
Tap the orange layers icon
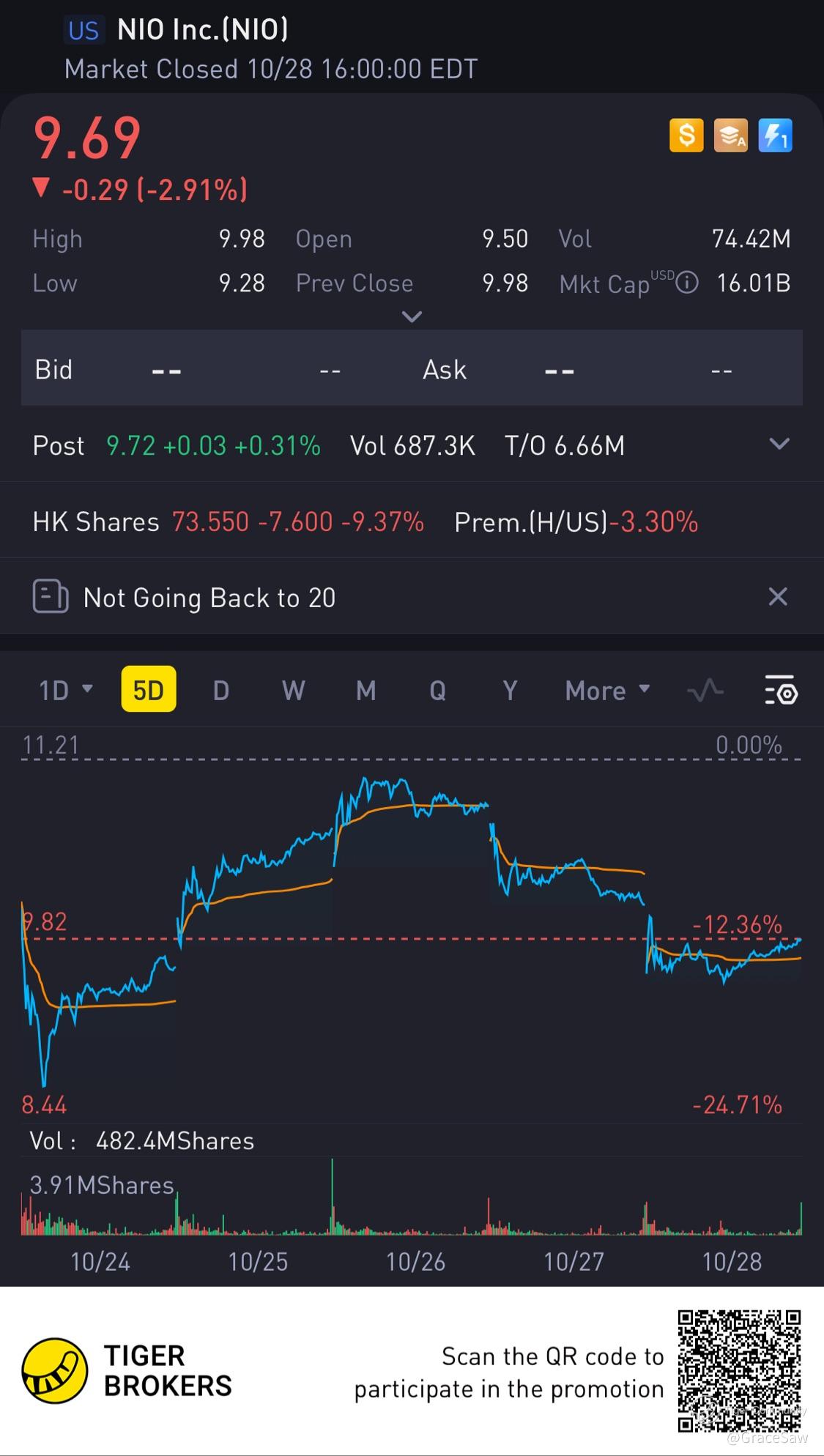point(730,135)
